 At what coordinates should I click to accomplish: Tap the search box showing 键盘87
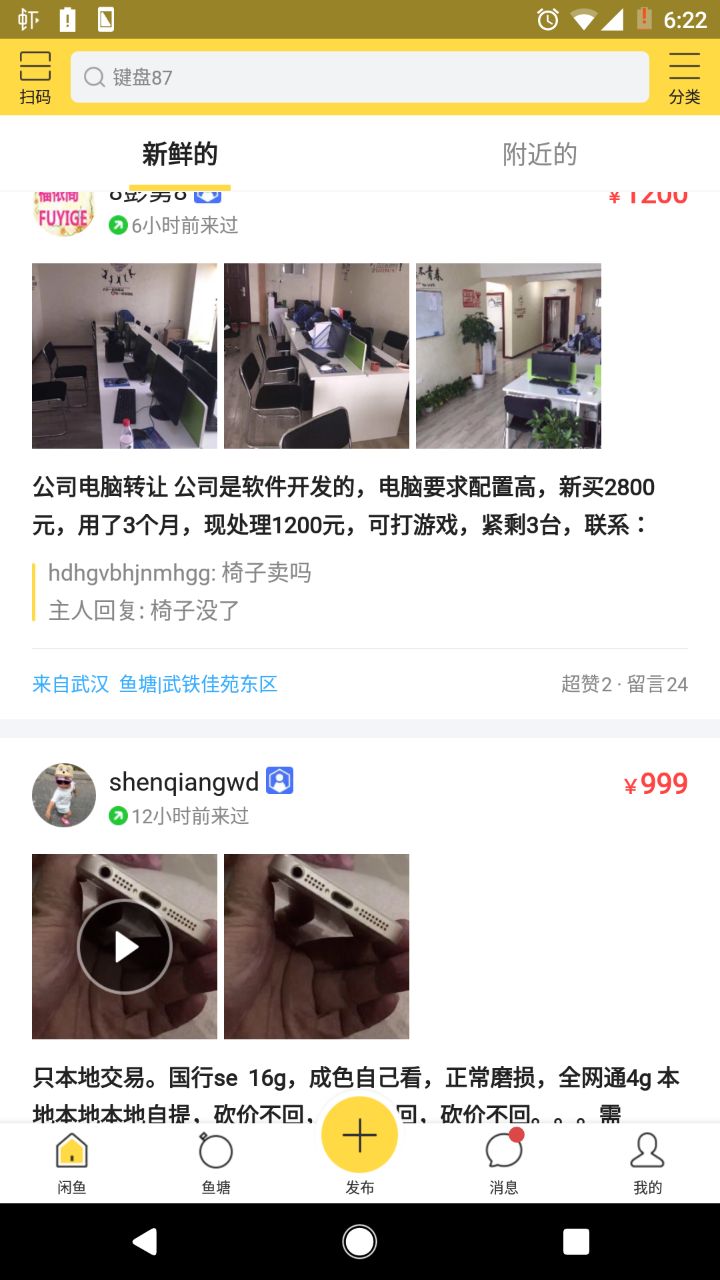click(x=359, y=77)
